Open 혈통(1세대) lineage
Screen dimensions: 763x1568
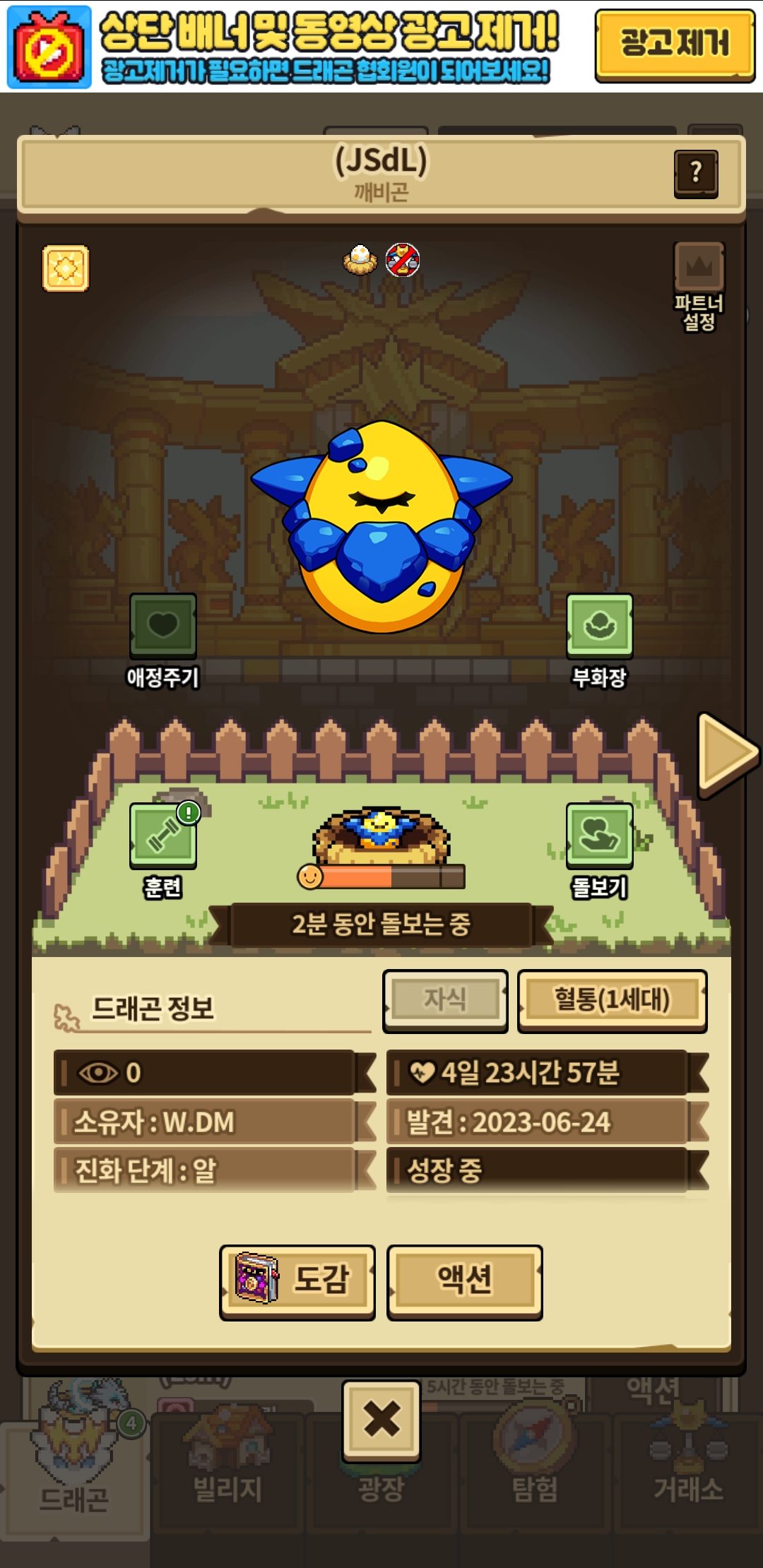[612, 1000]
